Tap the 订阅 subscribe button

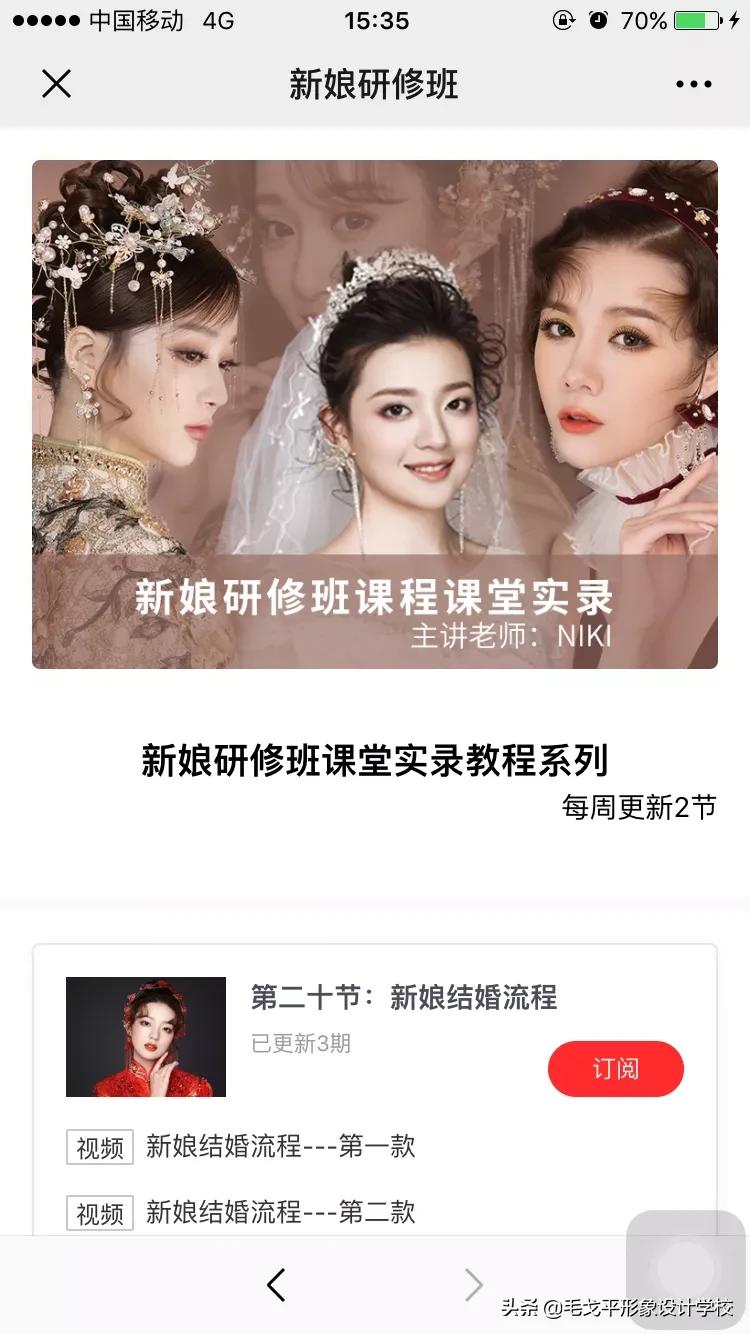coord(616,1069)
